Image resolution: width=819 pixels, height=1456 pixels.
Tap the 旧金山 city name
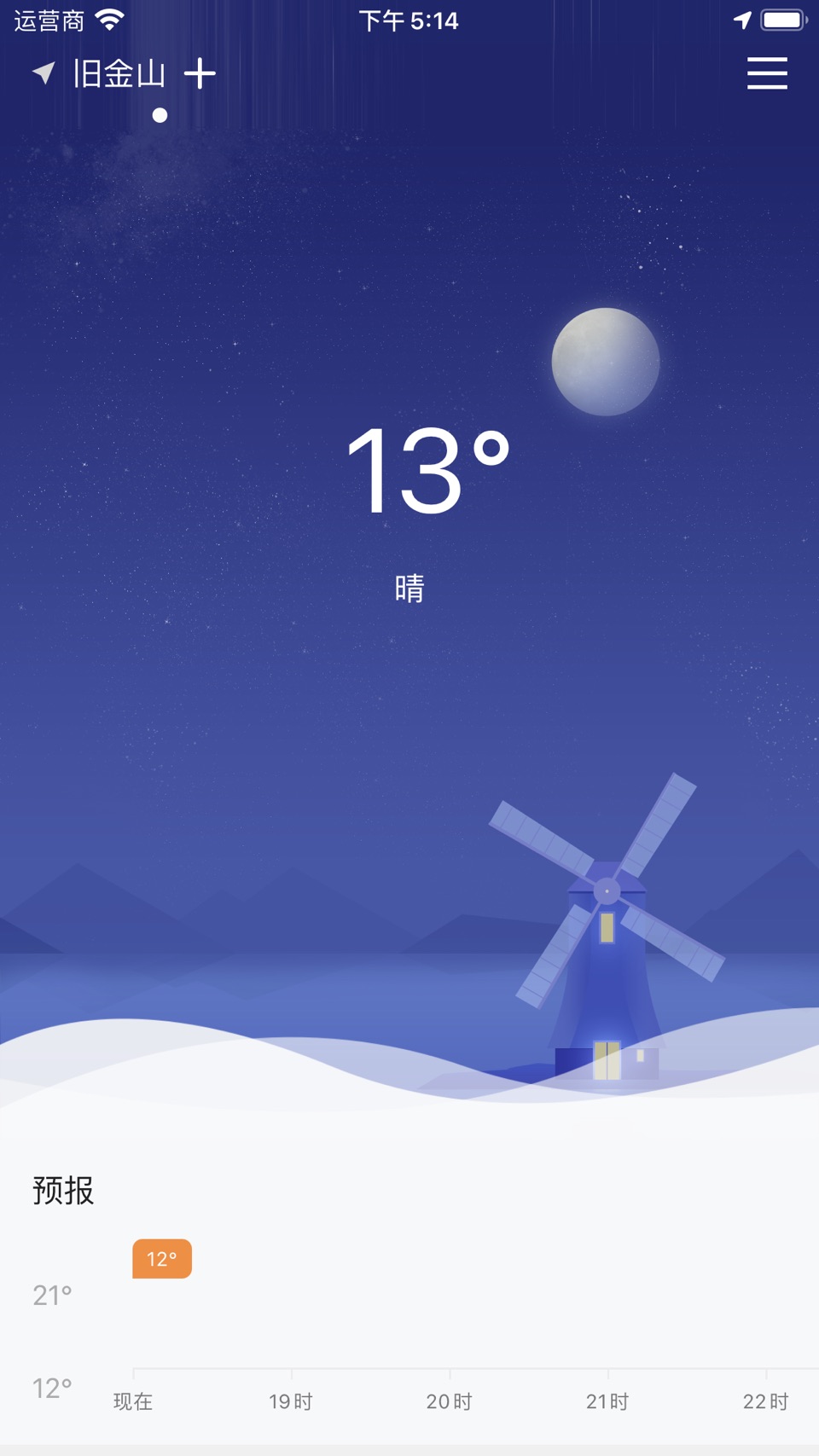[x=119, y=74]
